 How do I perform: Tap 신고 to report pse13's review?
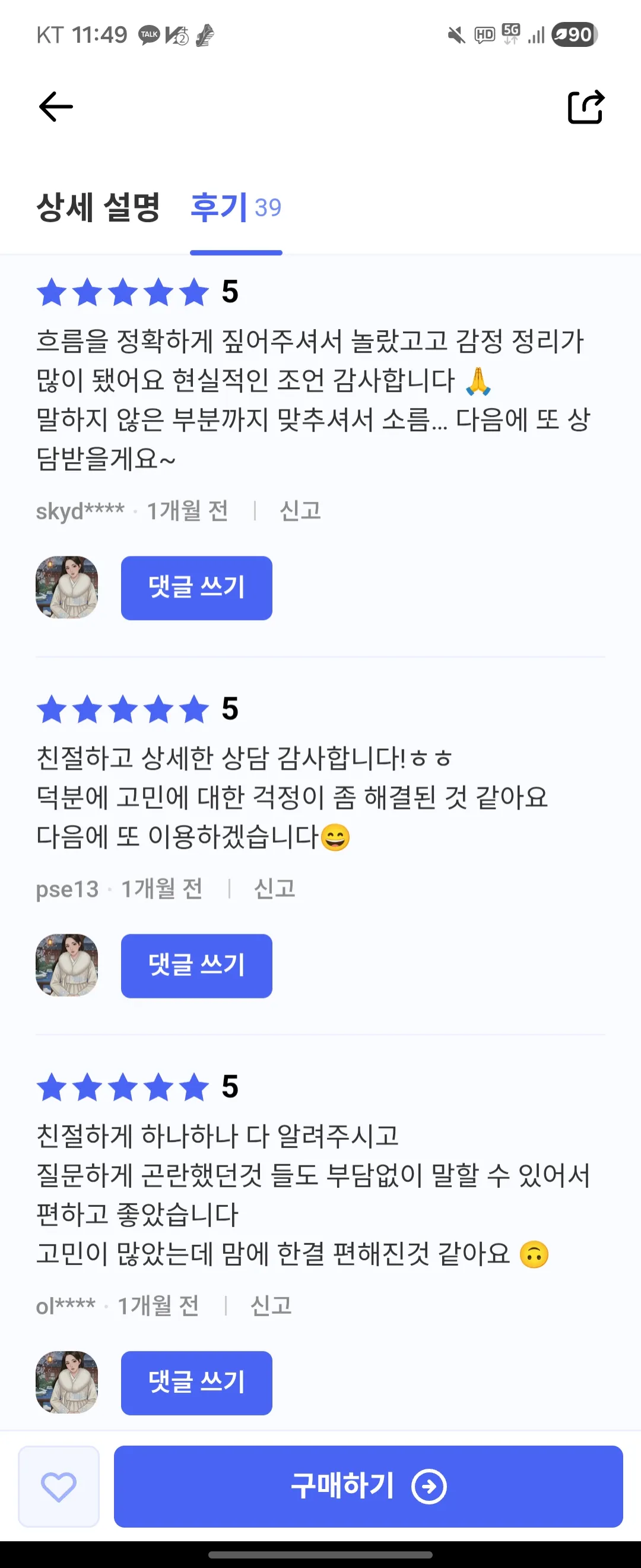[274, 888]
